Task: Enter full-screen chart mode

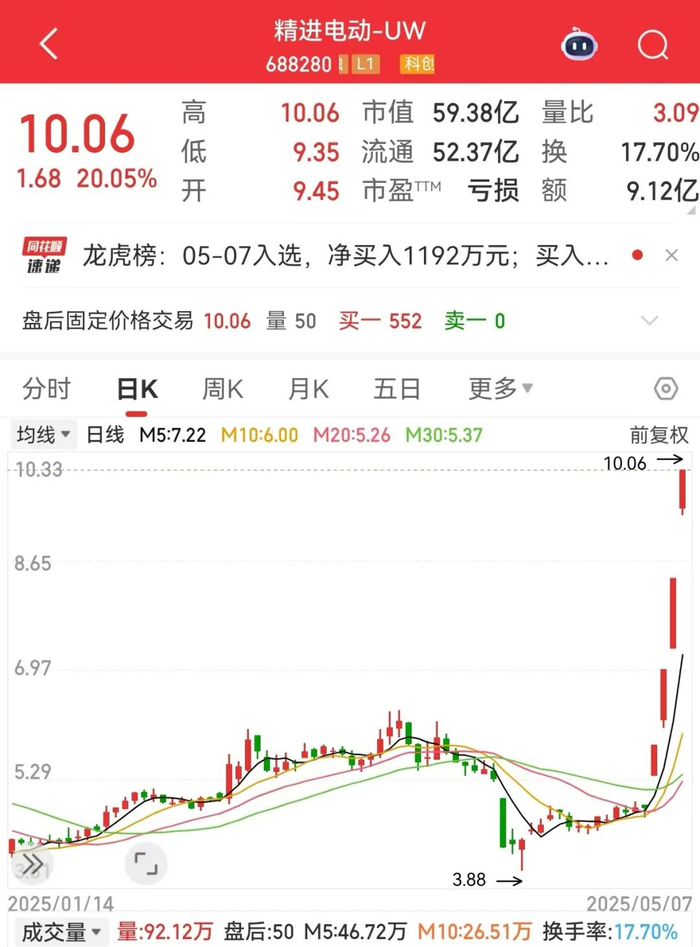Action: click(x=146, y=865)
